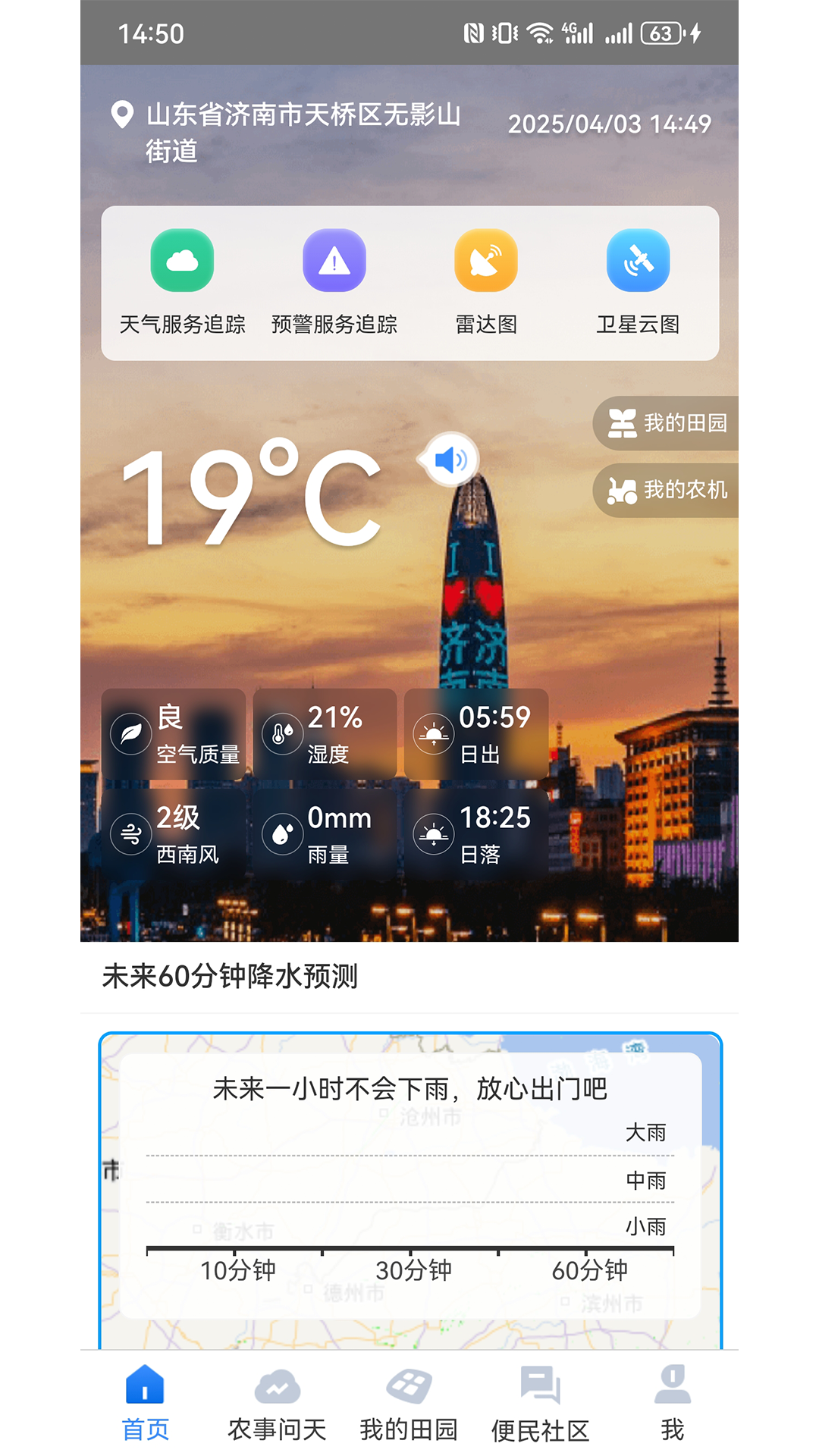Click the humidity thermometer icon

282,733
